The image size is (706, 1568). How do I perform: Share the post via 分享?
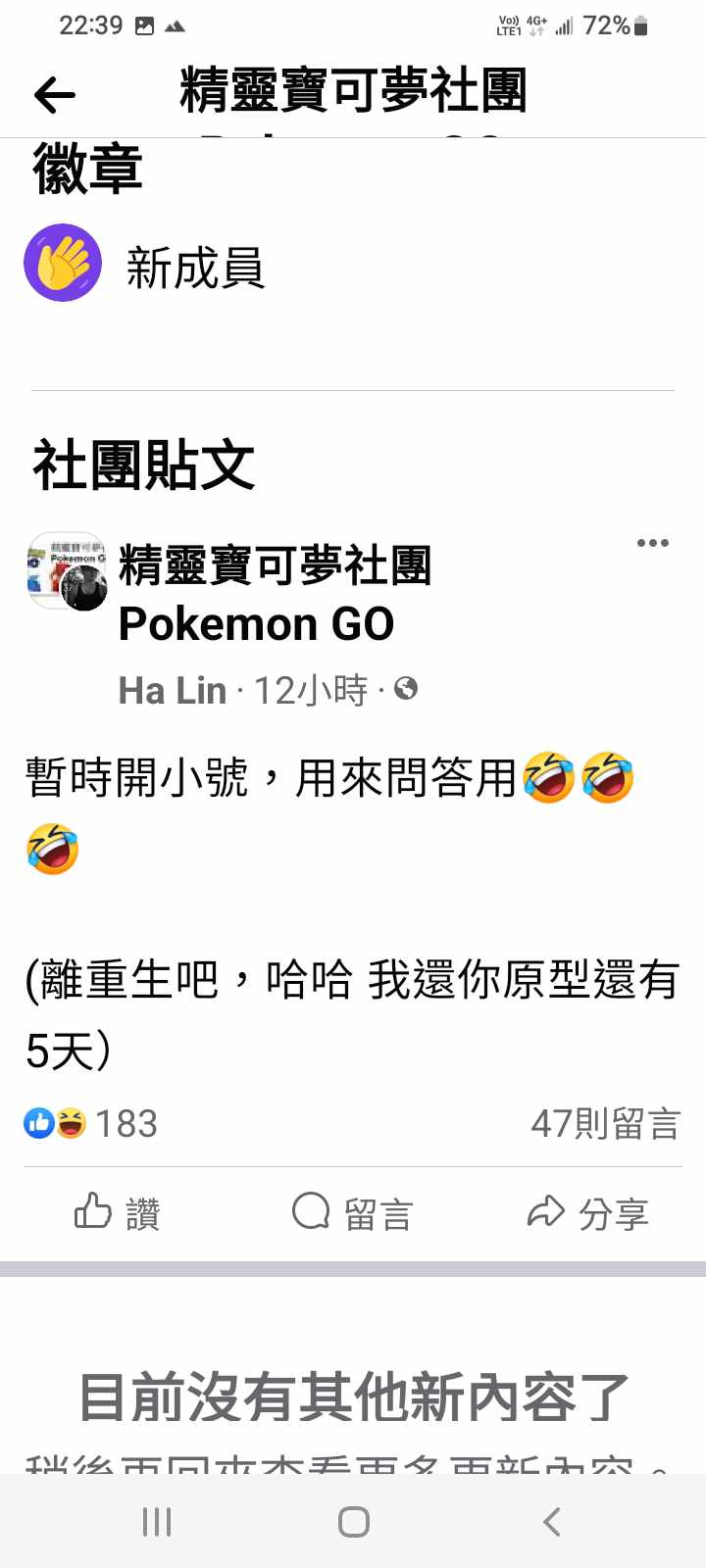point(588,1213)
